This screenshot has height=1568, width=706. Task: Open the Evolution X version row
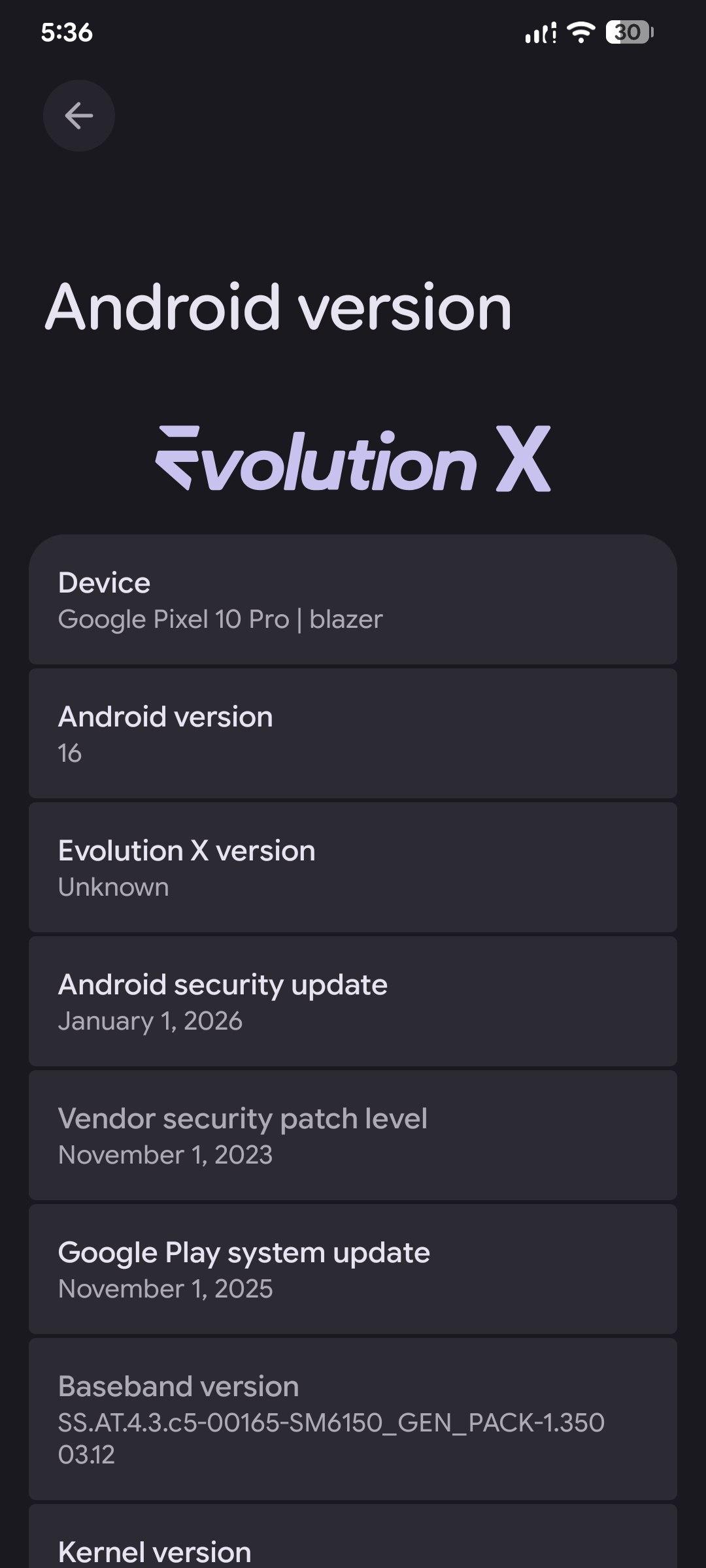click(353, 868)
